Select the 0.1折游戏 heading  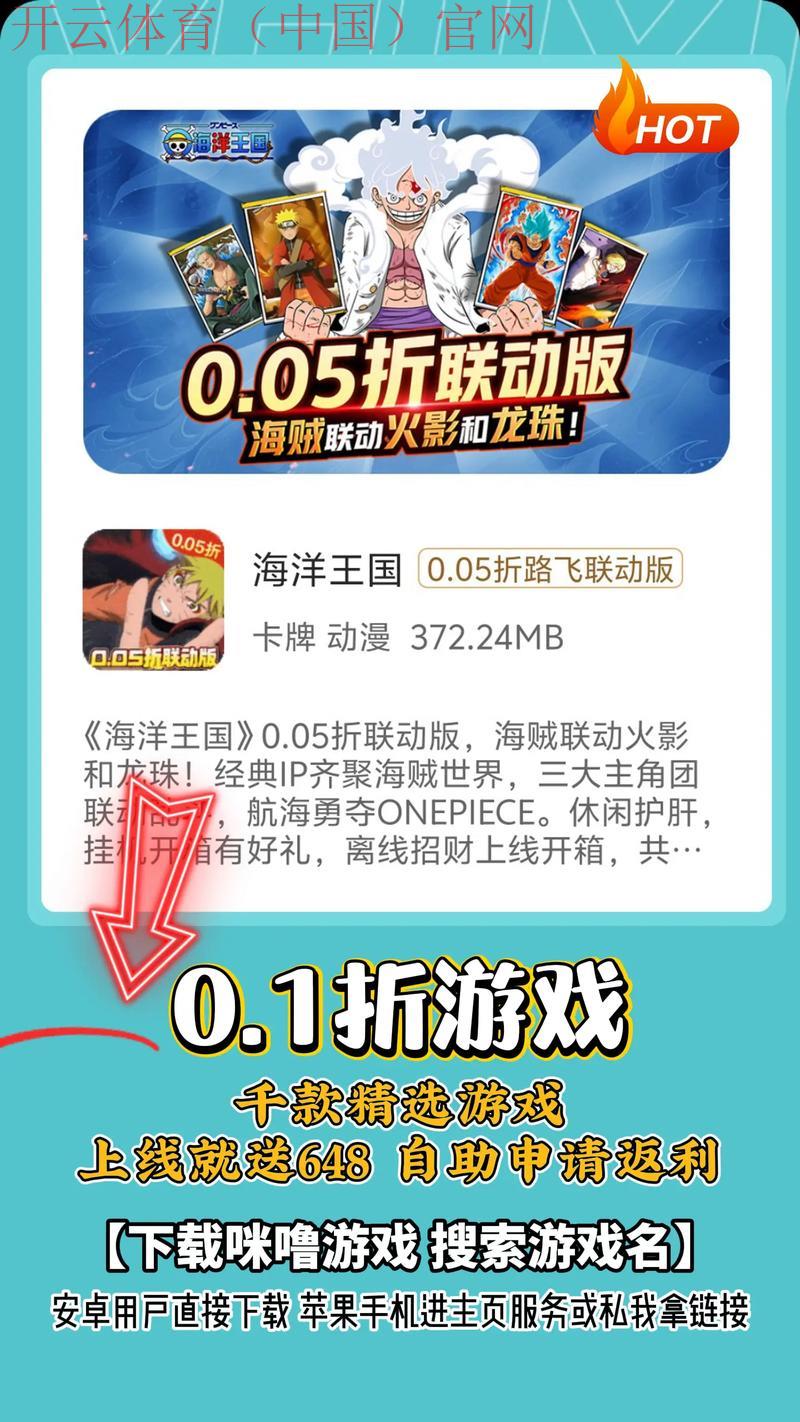400,1010
